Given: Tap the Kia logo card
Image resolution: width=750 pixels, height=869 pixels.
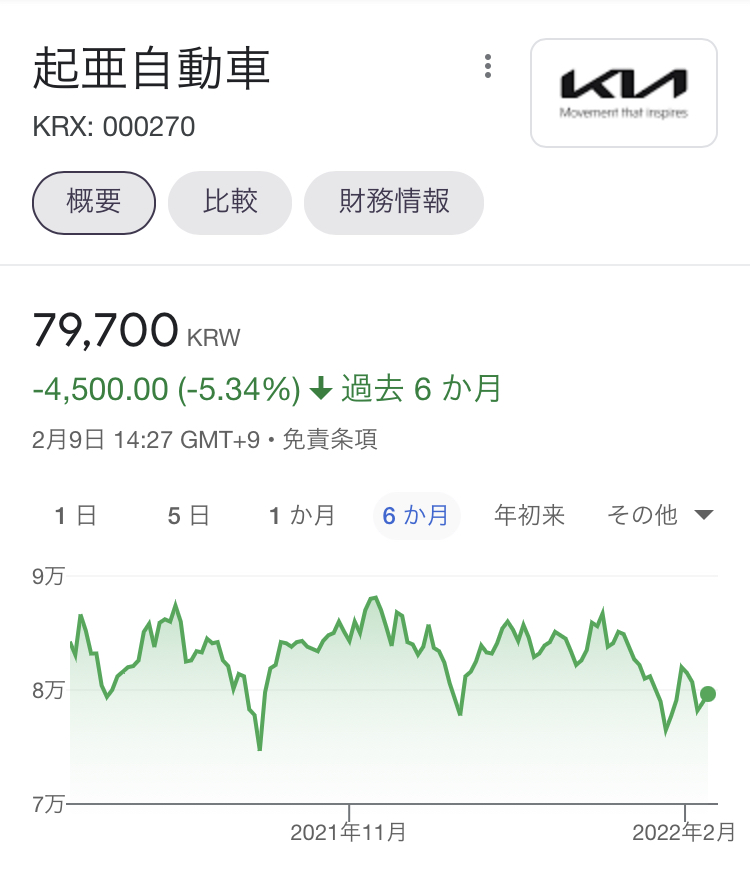Looking at the screenshot, I should coord(623,93).
